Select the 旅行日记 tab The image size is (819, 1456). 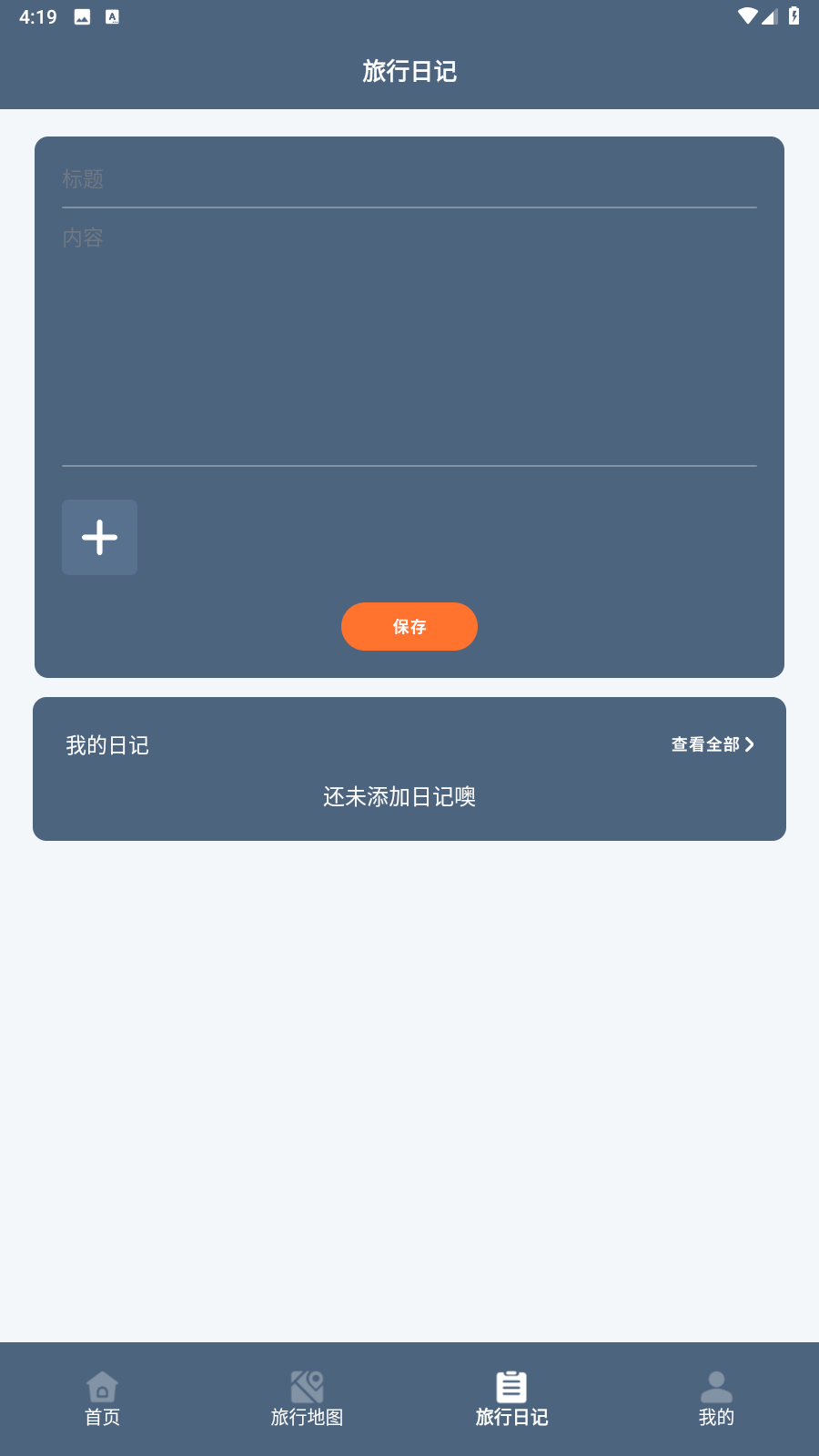[x=511, y=1399]
